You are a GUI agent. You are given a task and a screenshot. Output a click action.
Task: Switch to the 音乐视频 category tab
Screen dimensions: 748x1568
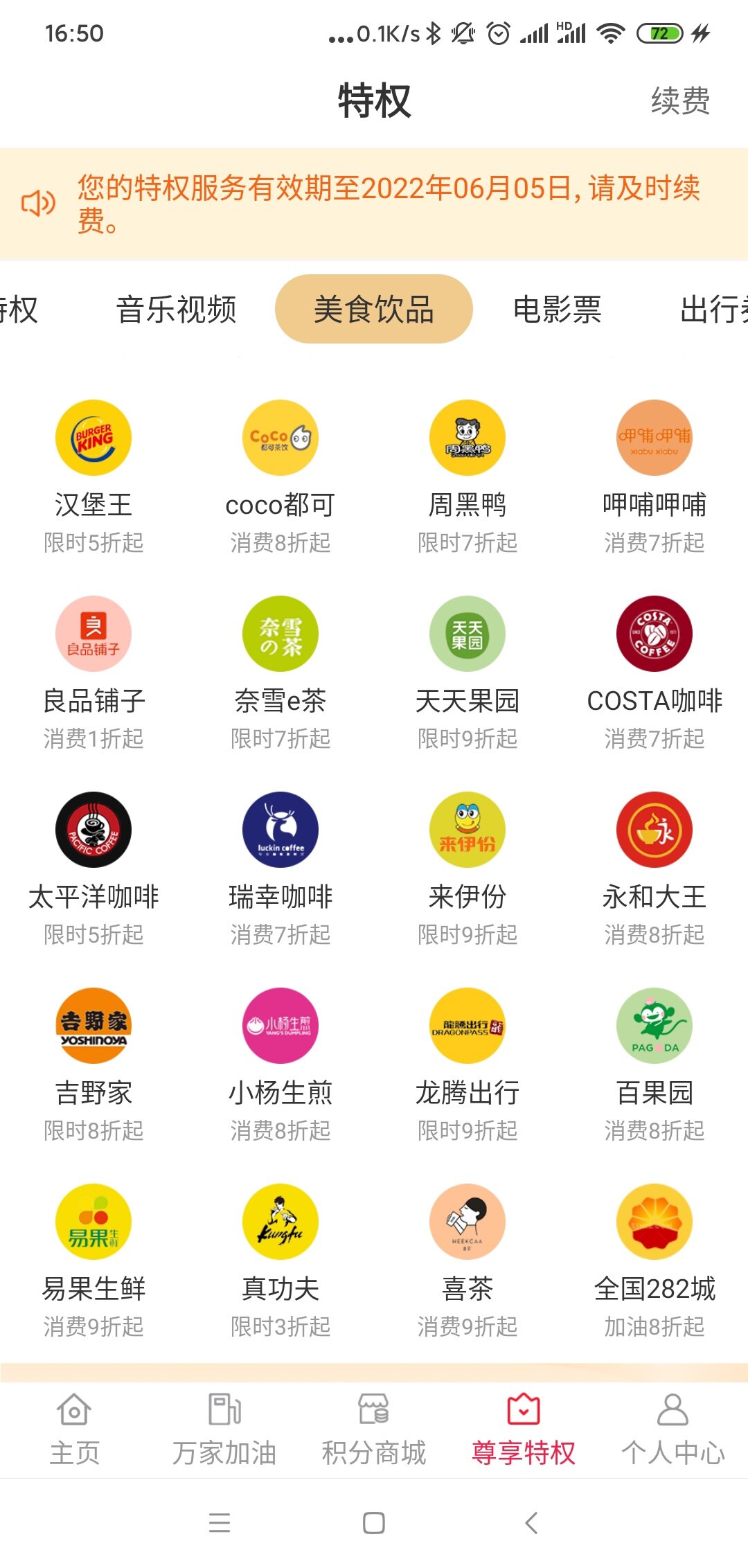click(x=177, y=310)
